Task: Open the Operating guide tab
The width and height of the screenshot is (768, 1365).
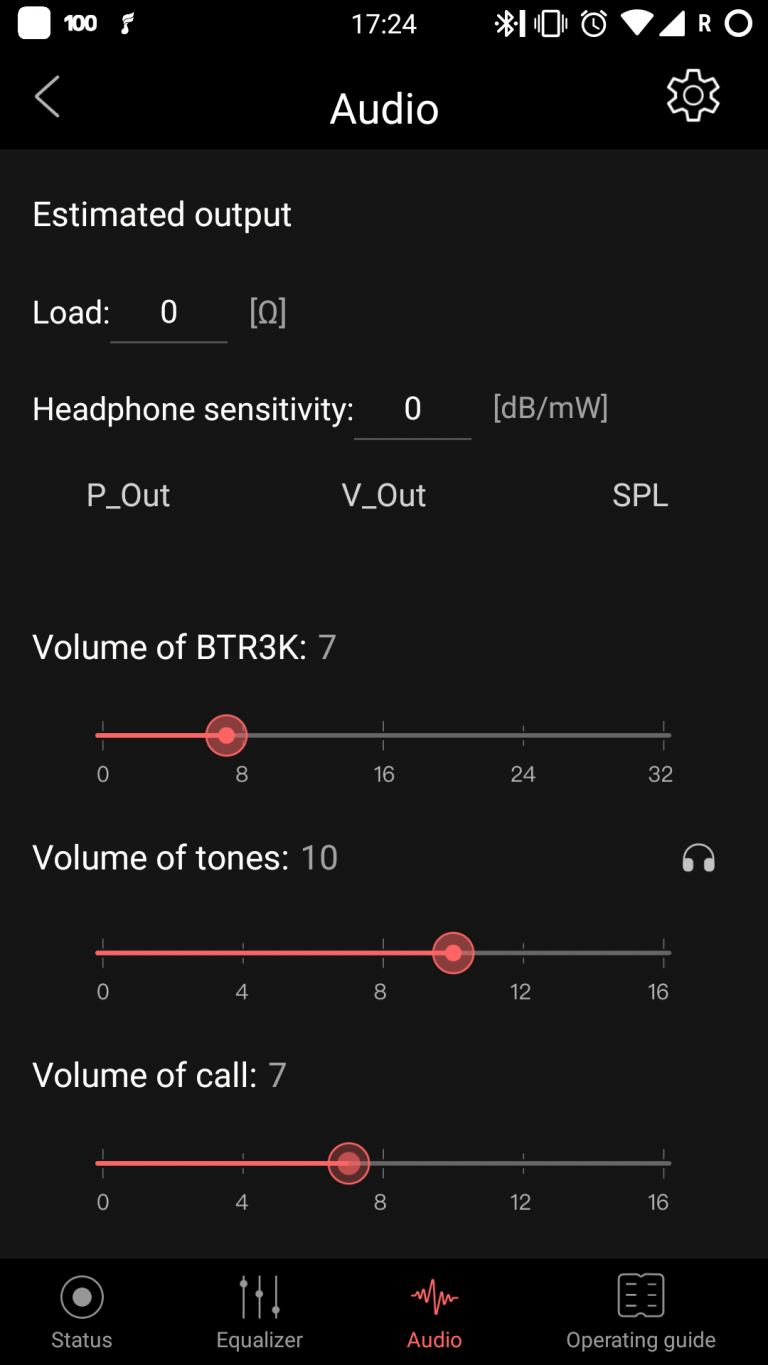Action: (x=641, y=1312)
